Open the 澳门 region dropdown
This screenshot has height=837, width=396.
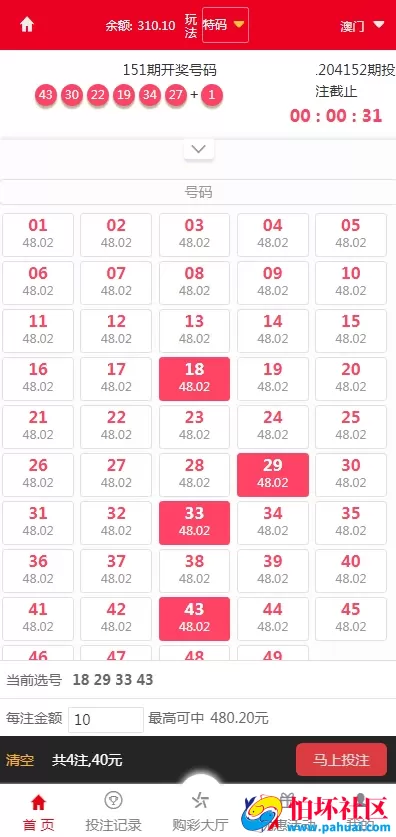(362, 26)
